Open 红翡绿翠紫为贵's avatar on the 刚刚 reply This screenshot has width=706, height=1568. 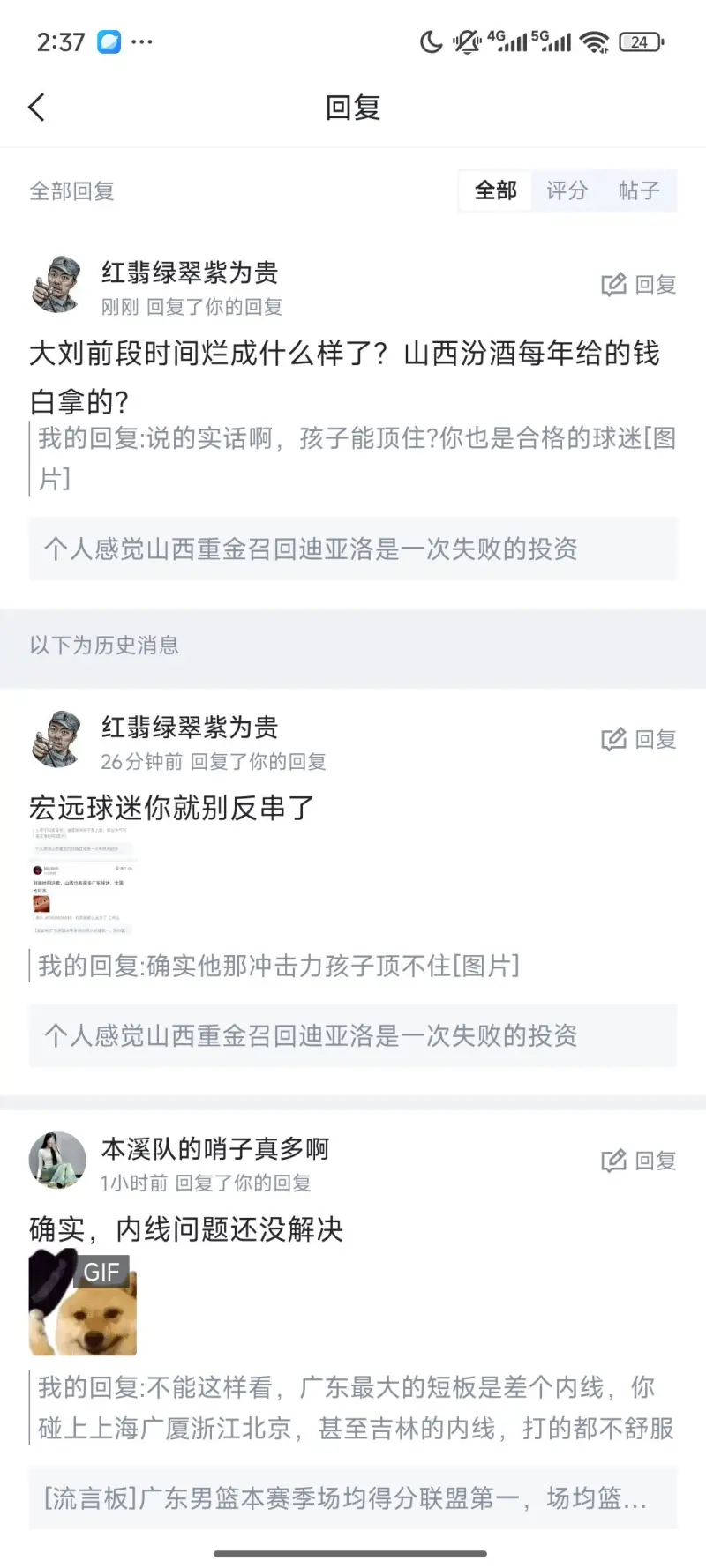[57, 285]
